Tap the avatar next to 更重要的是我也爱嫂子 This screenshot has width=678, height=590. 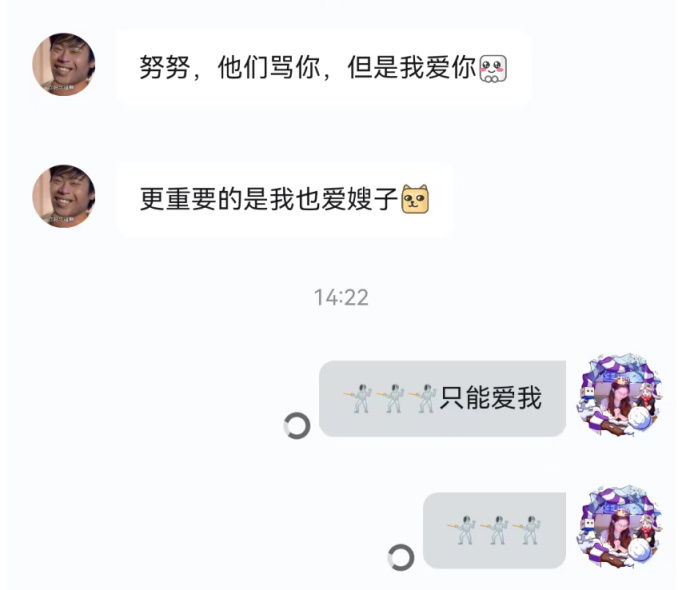tap(64, 197)
